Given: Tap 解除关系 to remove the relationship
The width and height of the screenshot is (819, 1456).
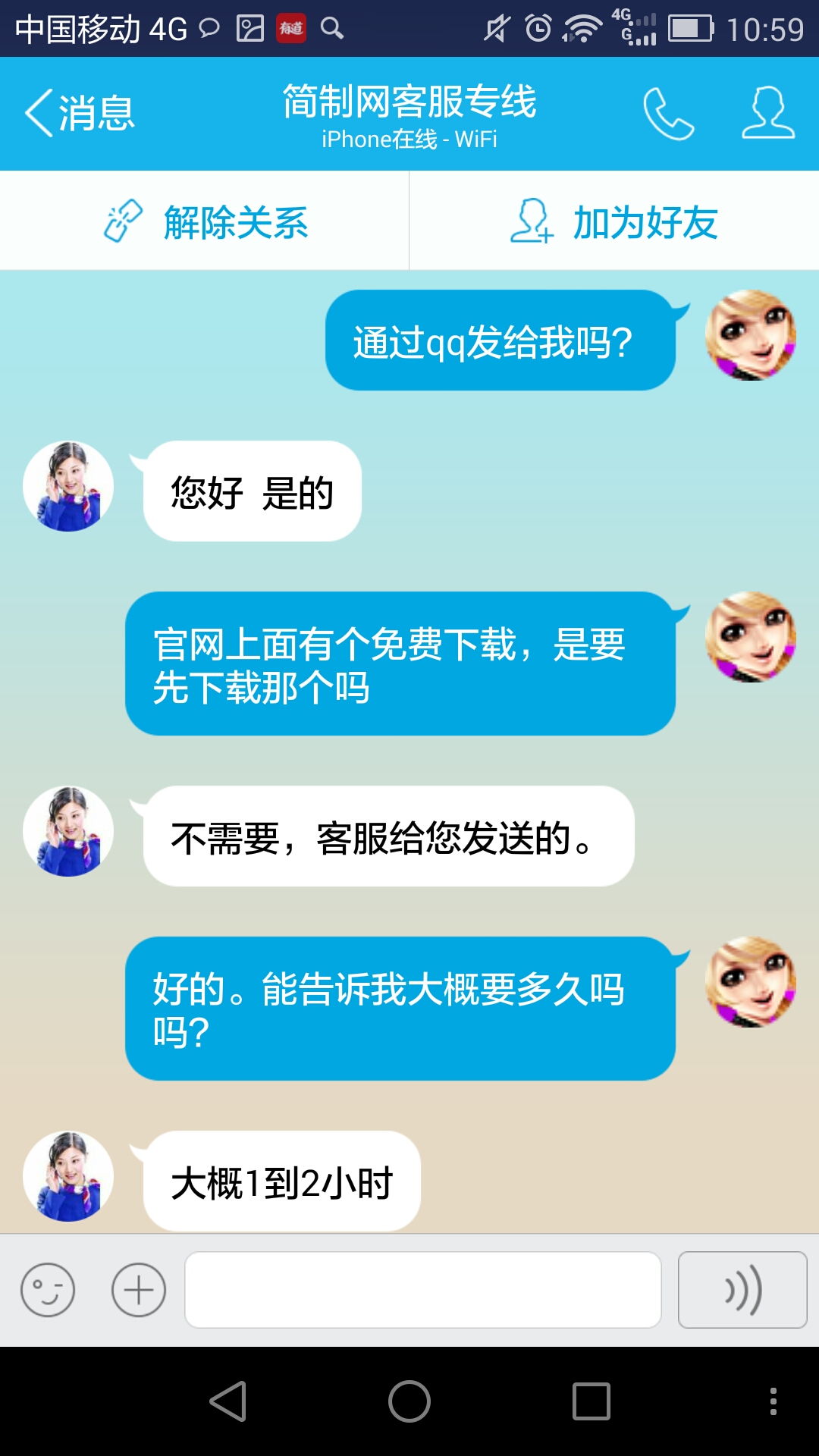Looking at the screenshot, I should pyautogui.click(x=205, y=221).
